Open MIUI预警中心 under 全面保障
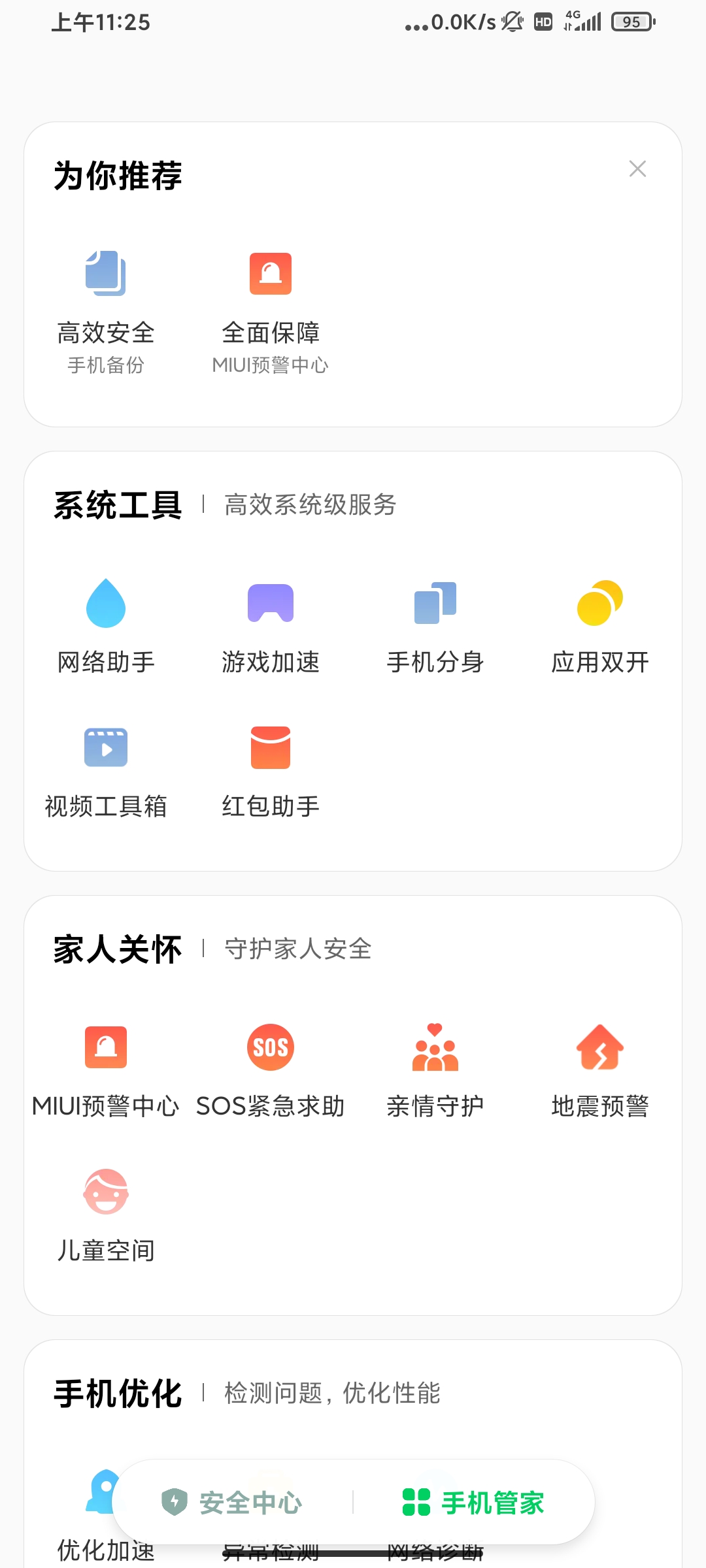The height and width of the screenshot is (1568, 706). (271, 312)
